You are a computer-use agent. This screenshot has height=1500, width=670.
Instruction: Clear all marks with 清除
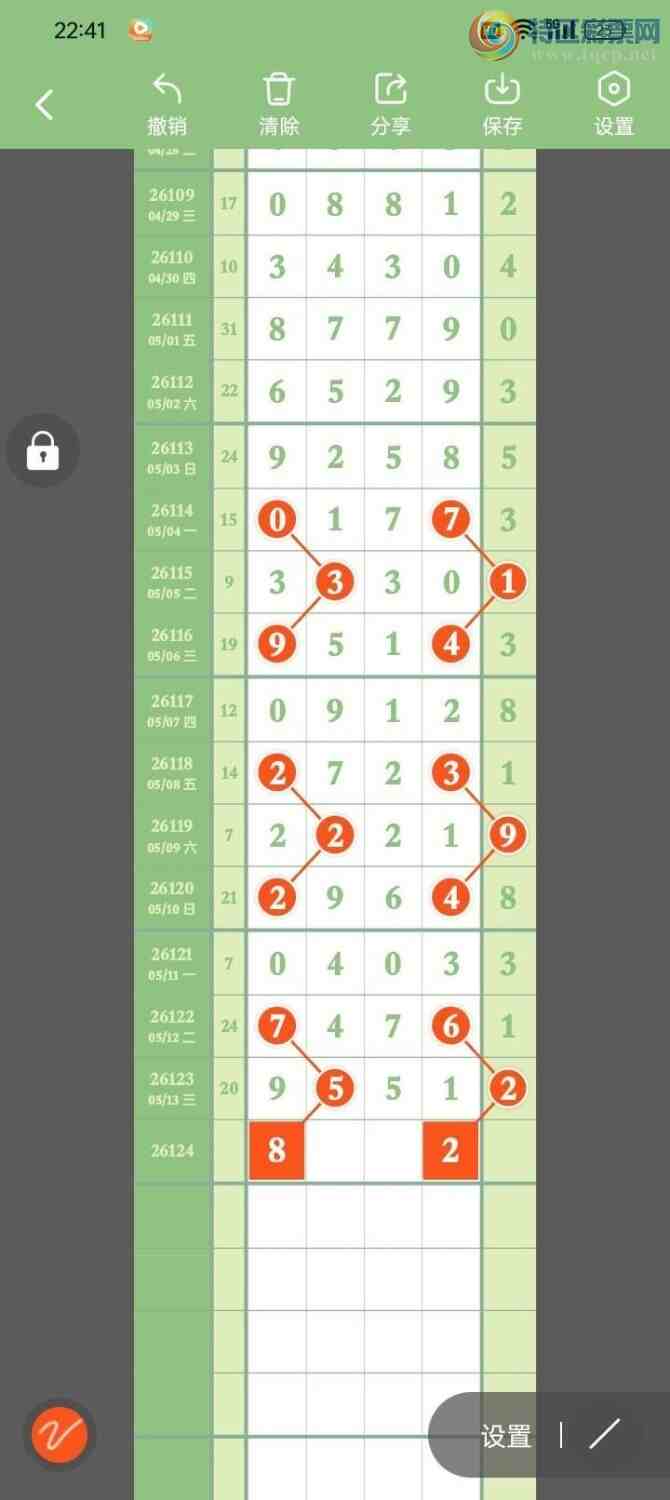[x=279, y=105]
